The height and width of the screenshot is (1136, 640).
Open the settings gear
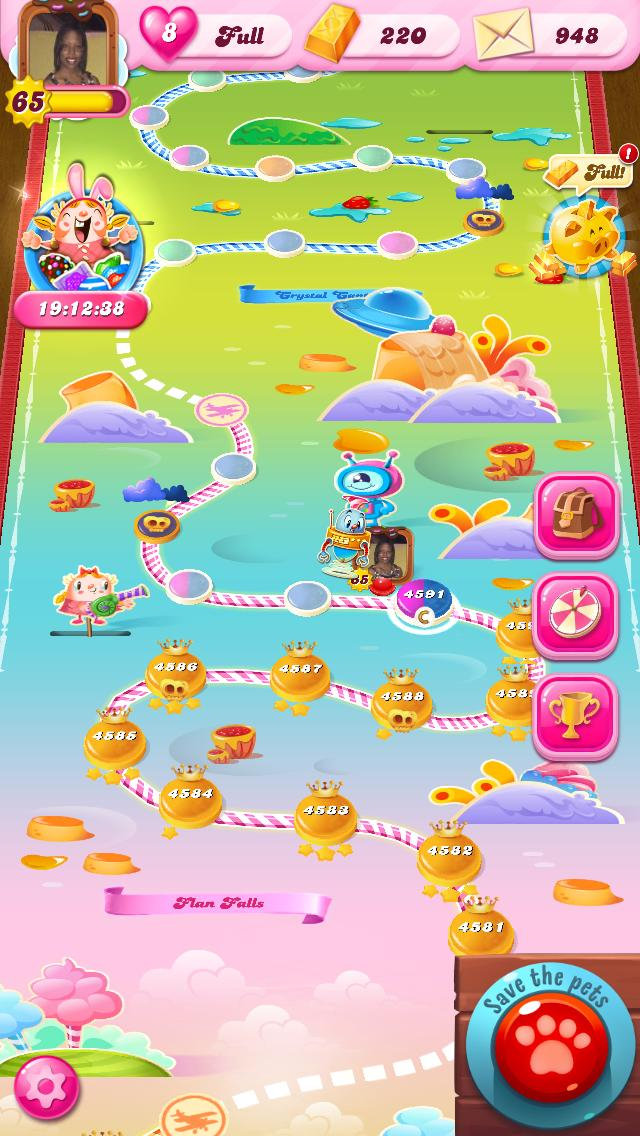point(46,1087)
